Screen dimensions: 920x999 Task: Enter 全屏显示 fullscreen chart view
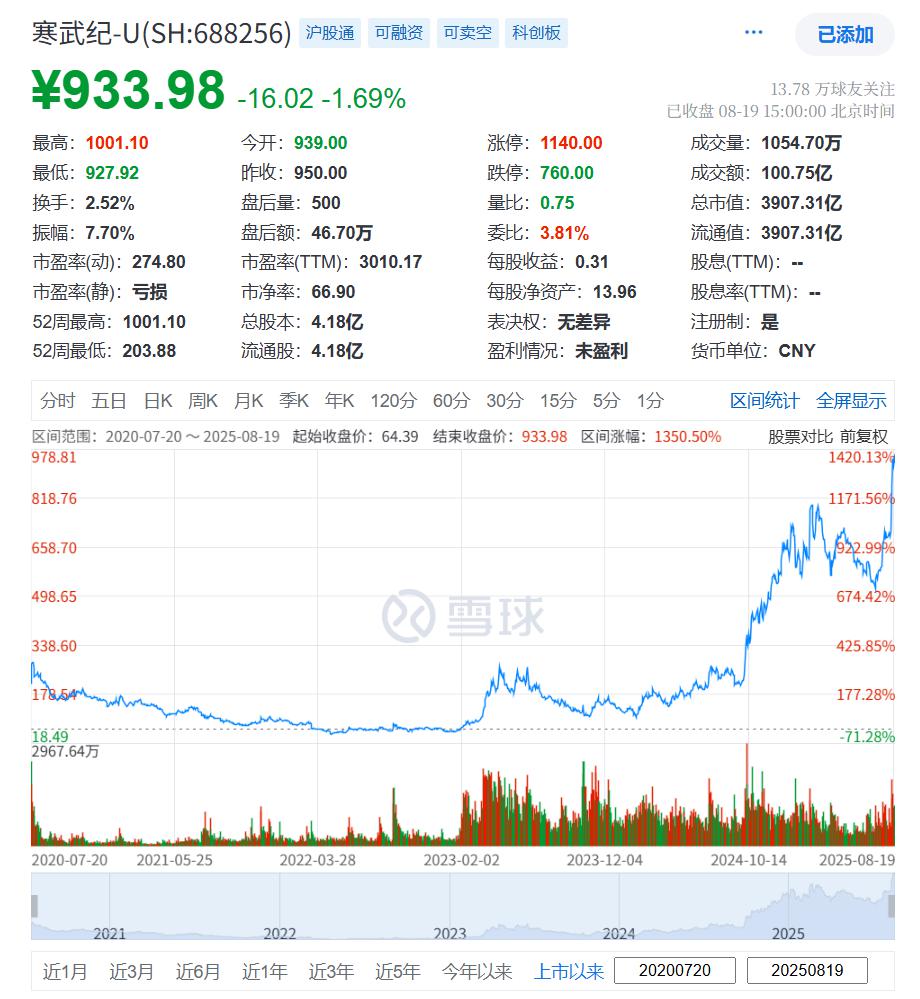851,401
